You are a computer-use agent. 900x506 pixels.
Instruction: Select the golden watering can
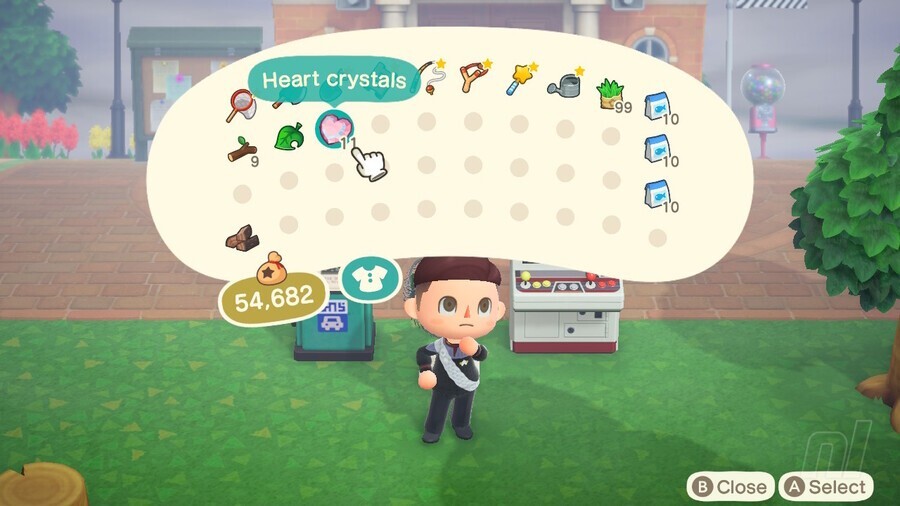pos(565,82)
